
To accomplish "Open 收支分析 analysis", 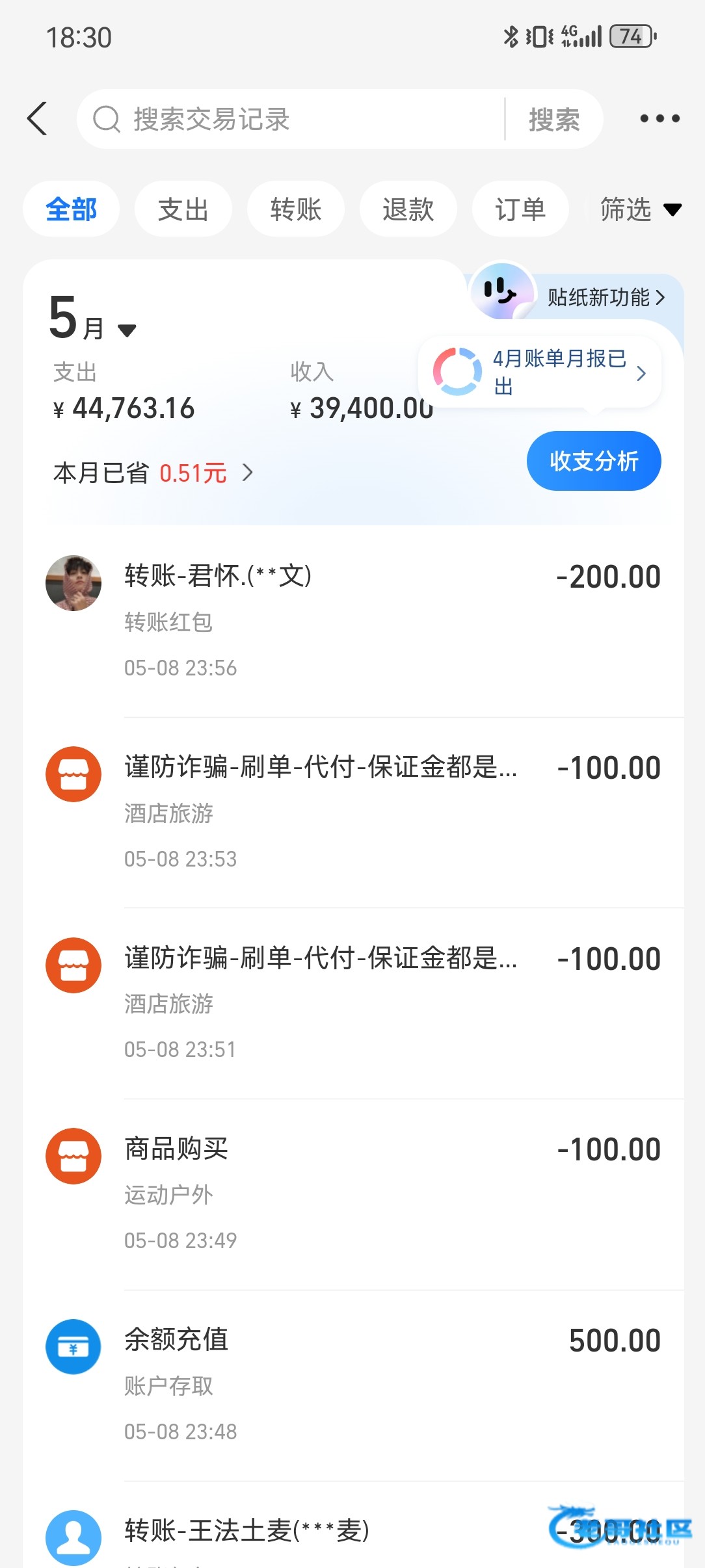I will click(594, 461).
